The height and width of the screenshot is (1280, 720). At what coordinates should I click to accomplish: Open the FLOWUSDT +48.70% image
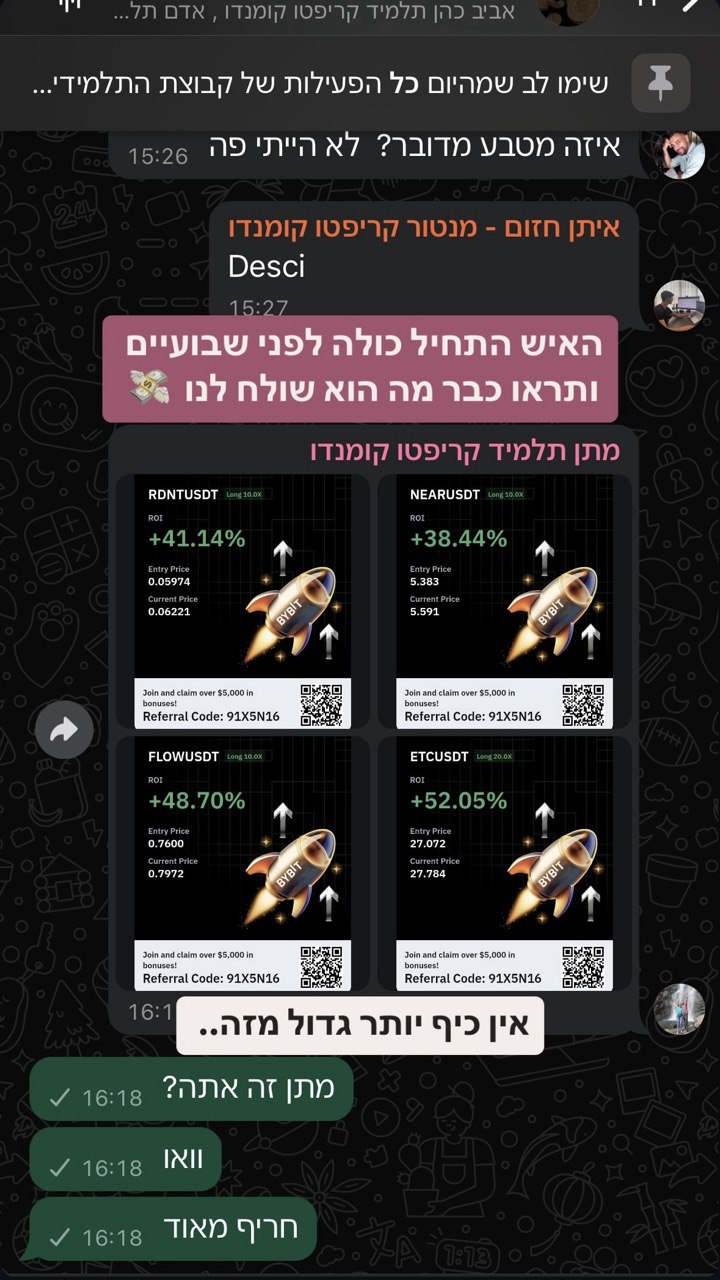pyautogui.click(x=243, y=863)
